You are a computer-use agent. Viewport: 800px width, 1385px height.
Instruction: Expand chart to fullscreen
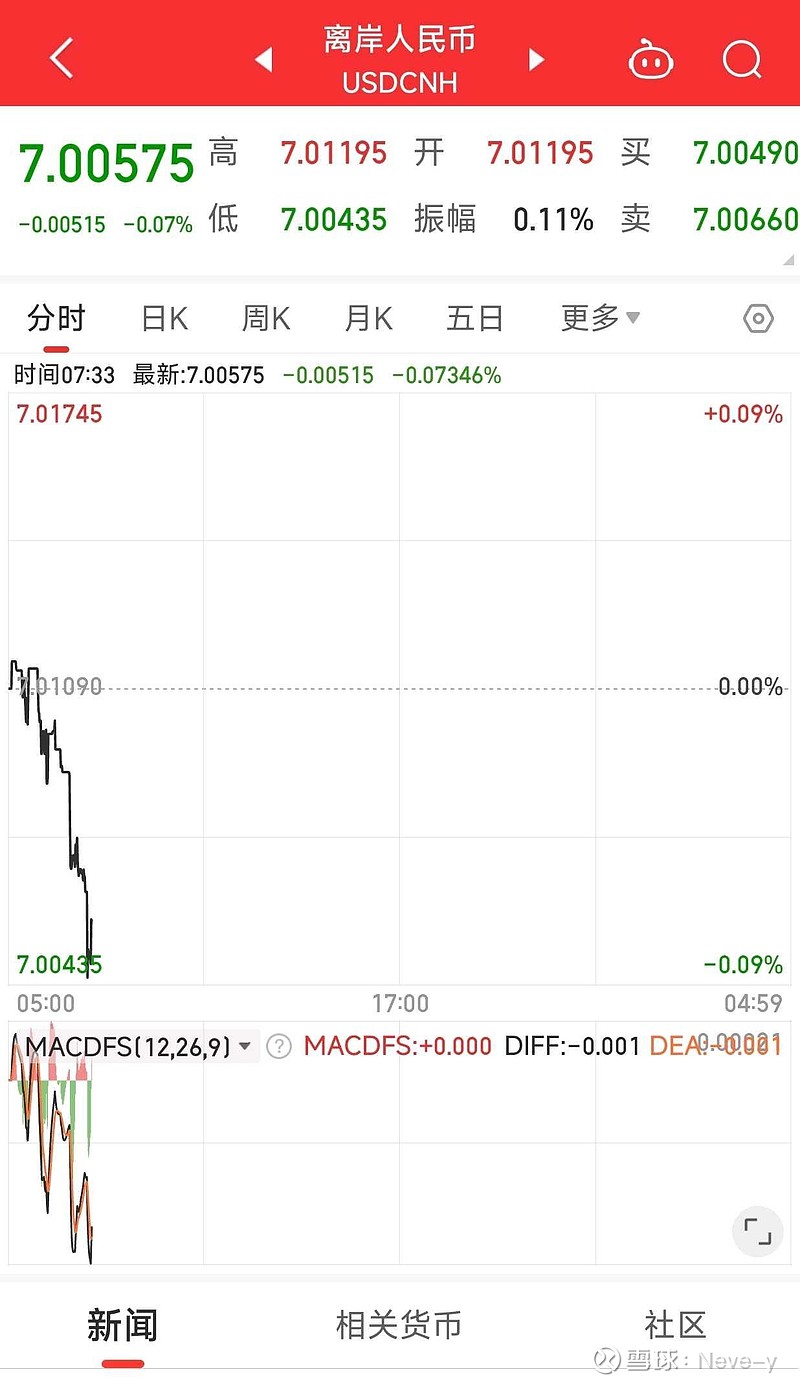[x=757, y=1231]
